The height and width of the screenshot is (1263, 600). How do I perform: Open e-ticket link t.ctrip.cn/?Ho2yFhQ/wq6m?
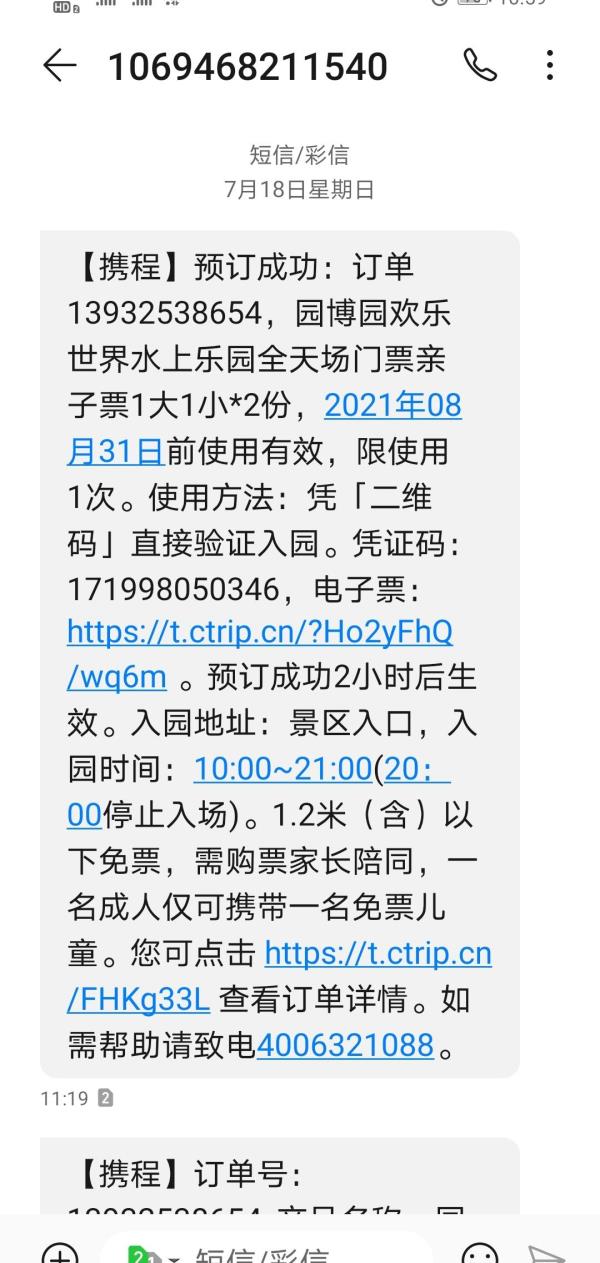(260, 654)
